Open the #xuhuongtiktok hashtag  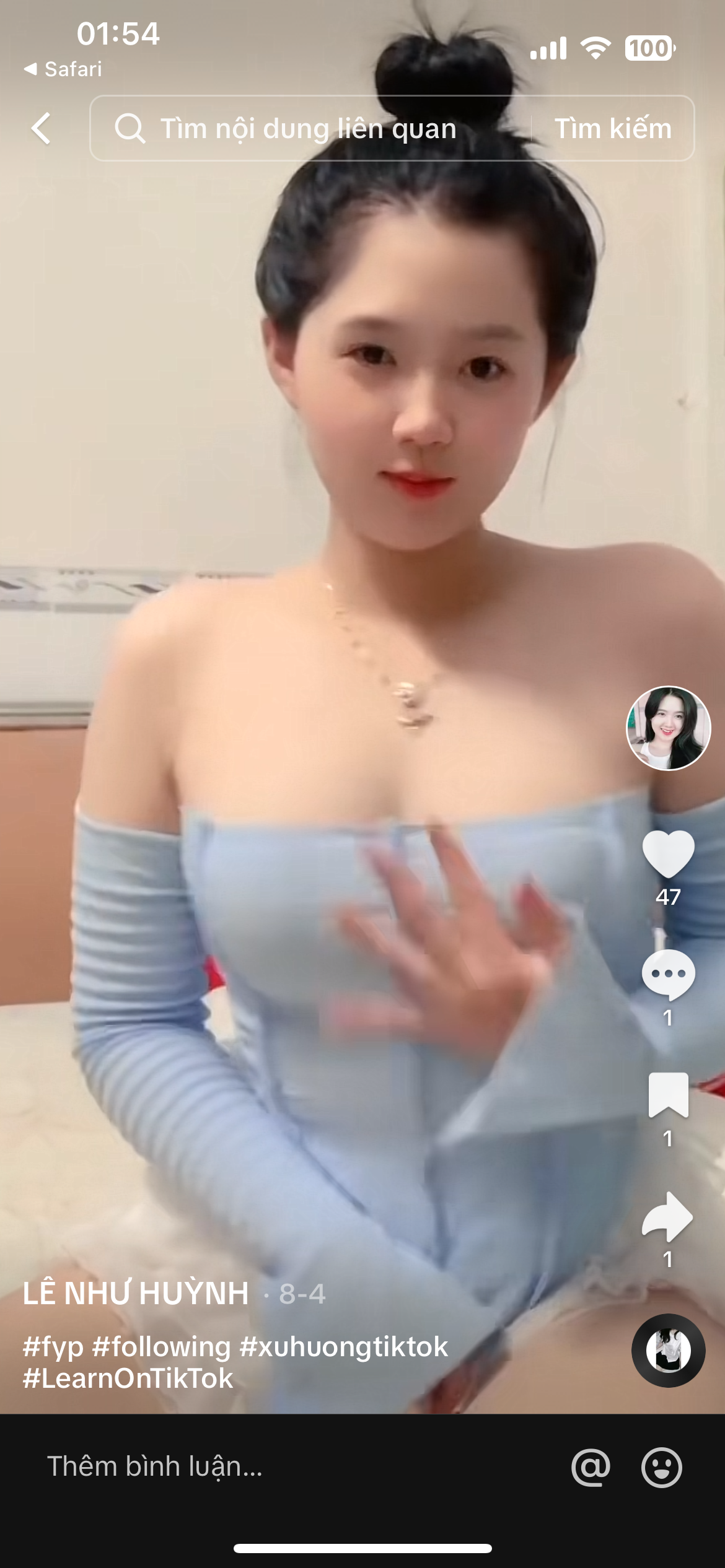pyautogui.click(x=343, y=1347)
